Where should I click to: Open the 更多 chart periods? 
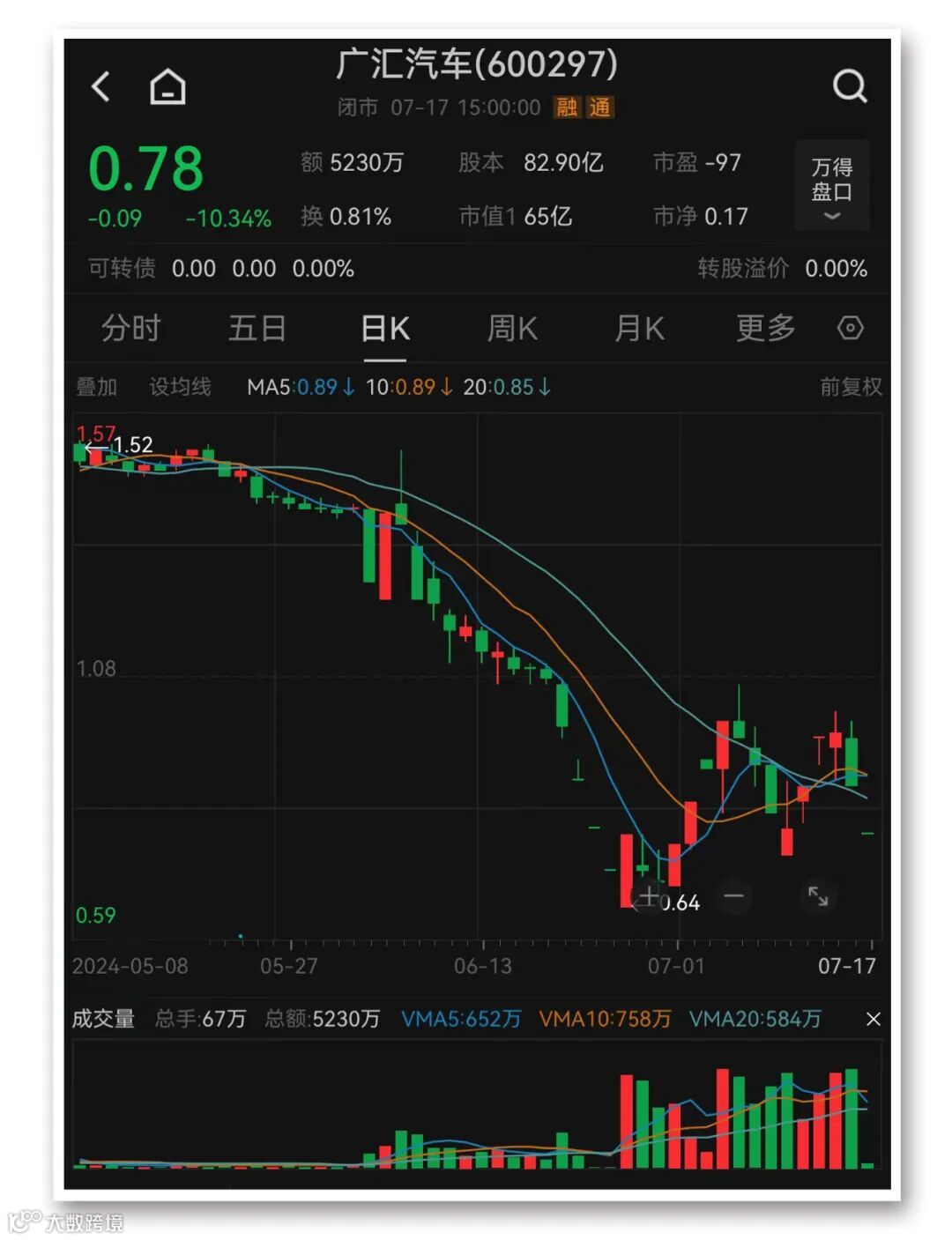(x=765, y=328)
